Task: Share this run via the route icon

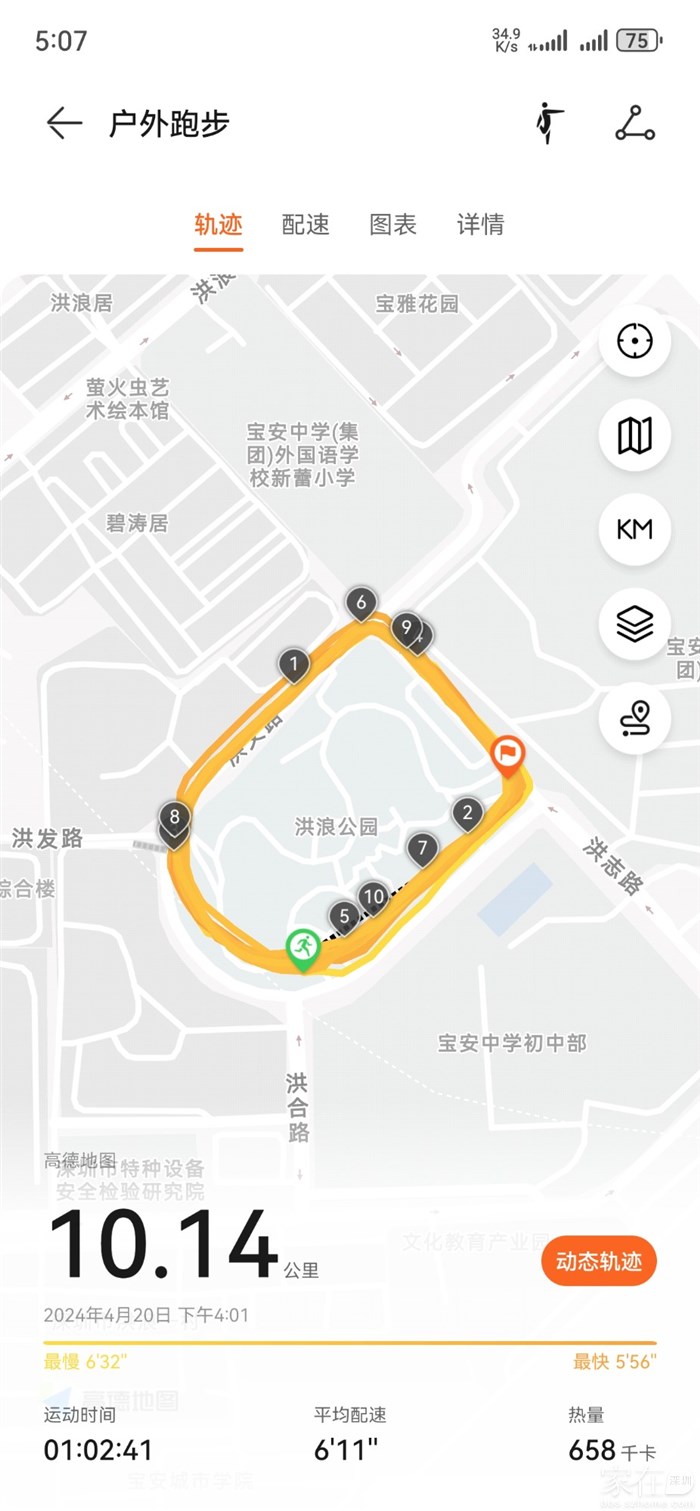Action: click(635, 124)
